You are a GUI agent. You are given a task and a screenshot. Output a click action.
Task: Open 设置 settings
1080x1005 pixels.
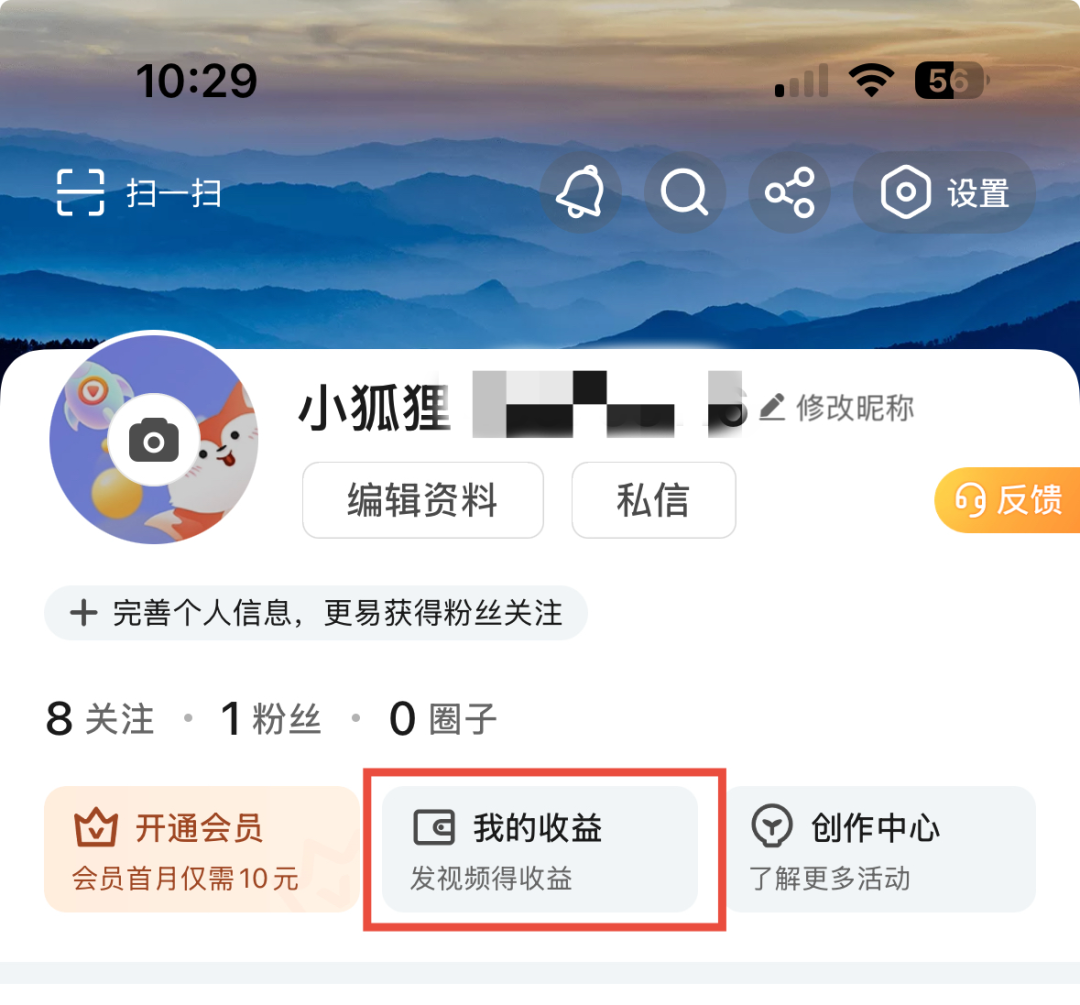tap(944, 193)
